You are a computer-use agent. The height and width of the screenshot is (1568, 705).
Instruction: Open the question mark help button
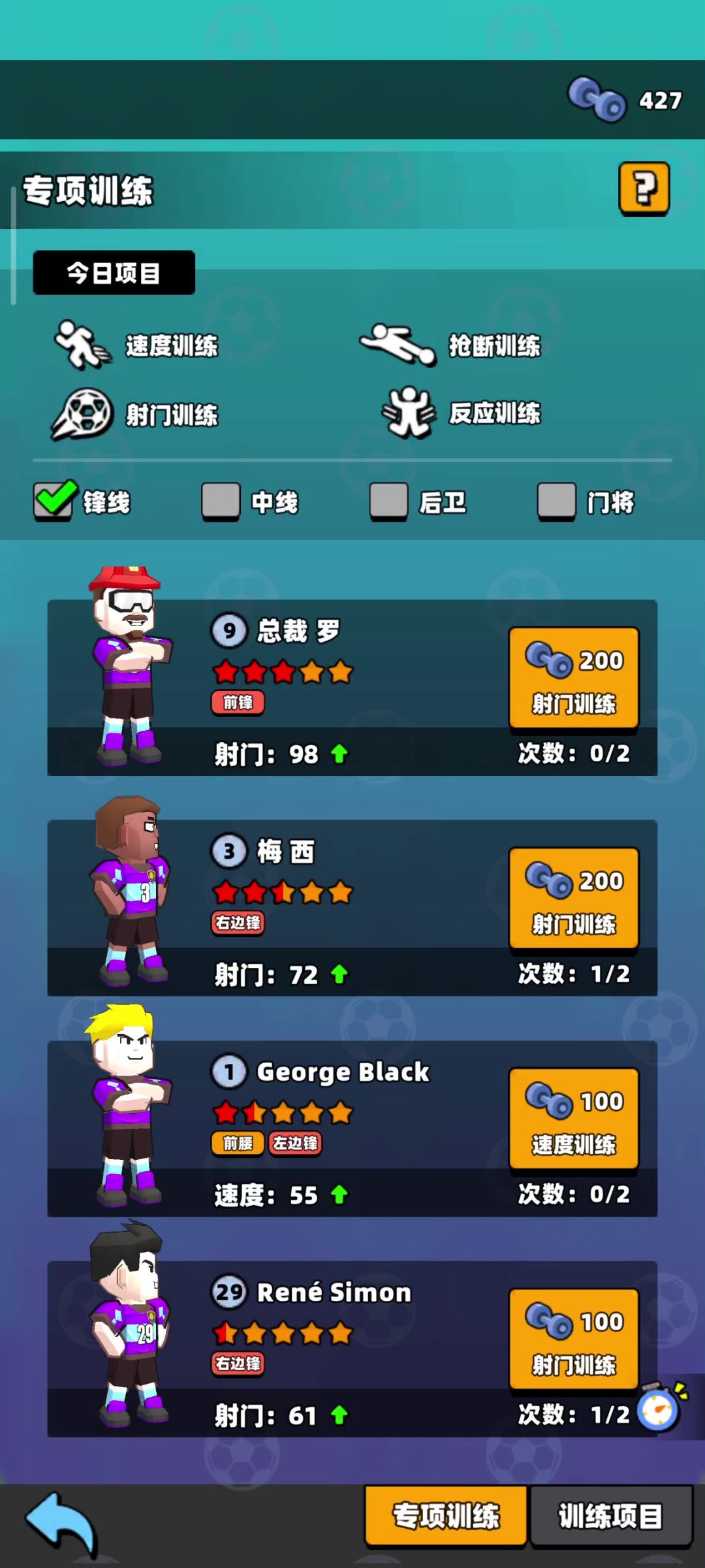pos(644,189)
